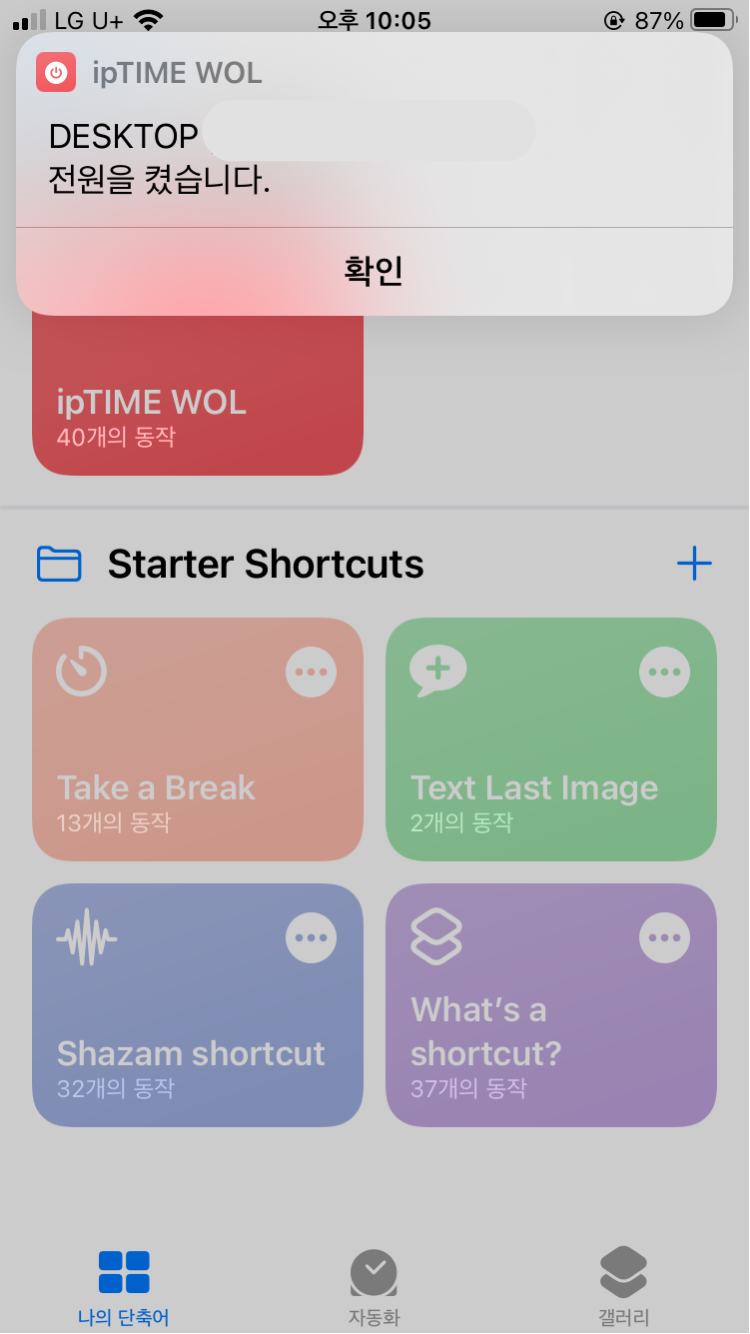This screenshot has width=750, height=1334.
Task: Run the Text Last Image shortcut
Action: [x=520, y=770]
